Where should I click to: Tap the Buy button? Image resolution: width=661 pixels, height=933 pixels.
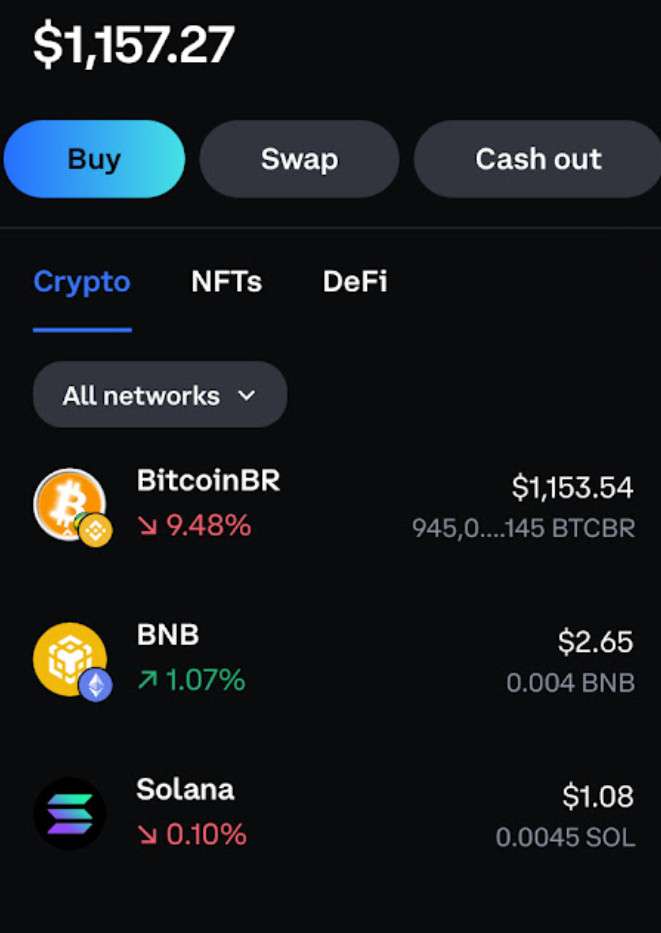pos(94,159)
